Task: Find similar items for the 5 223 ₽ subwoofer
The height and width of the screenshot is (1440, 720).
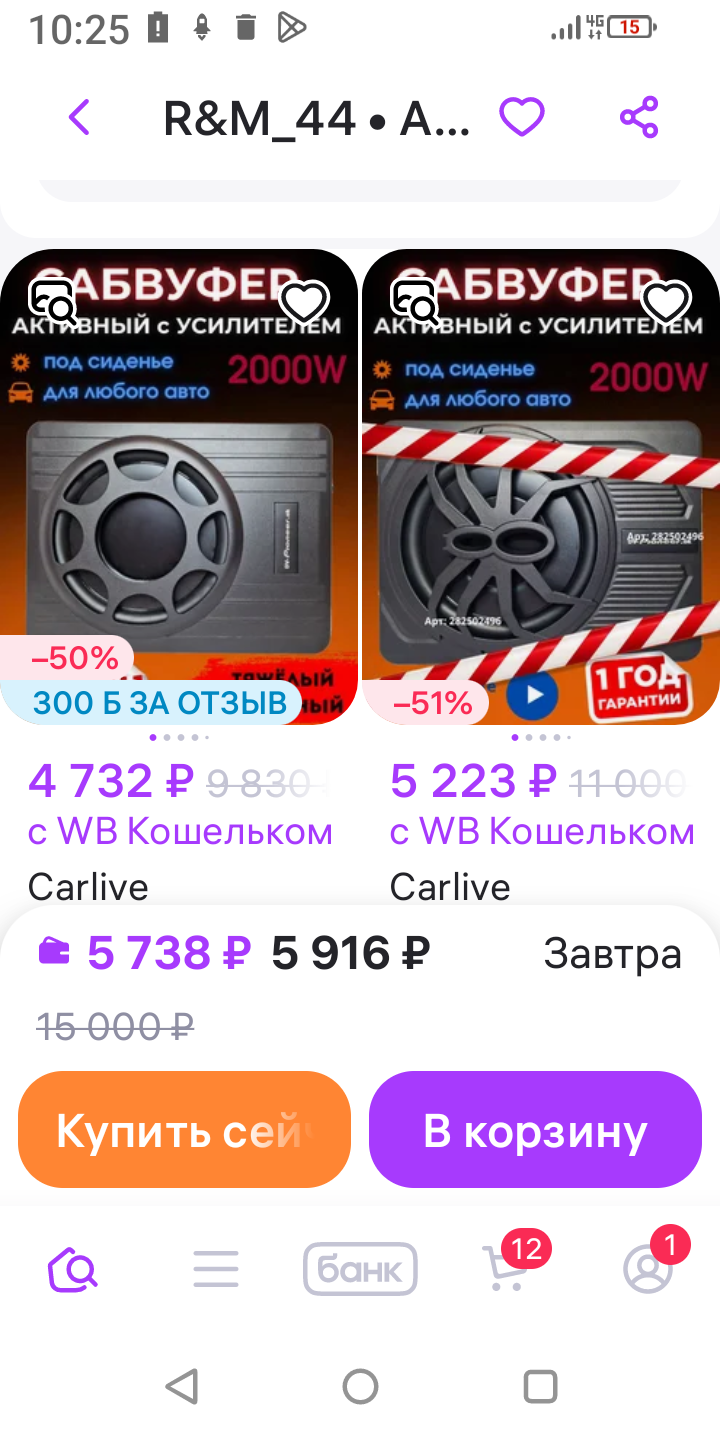Action: click(414, 300)
